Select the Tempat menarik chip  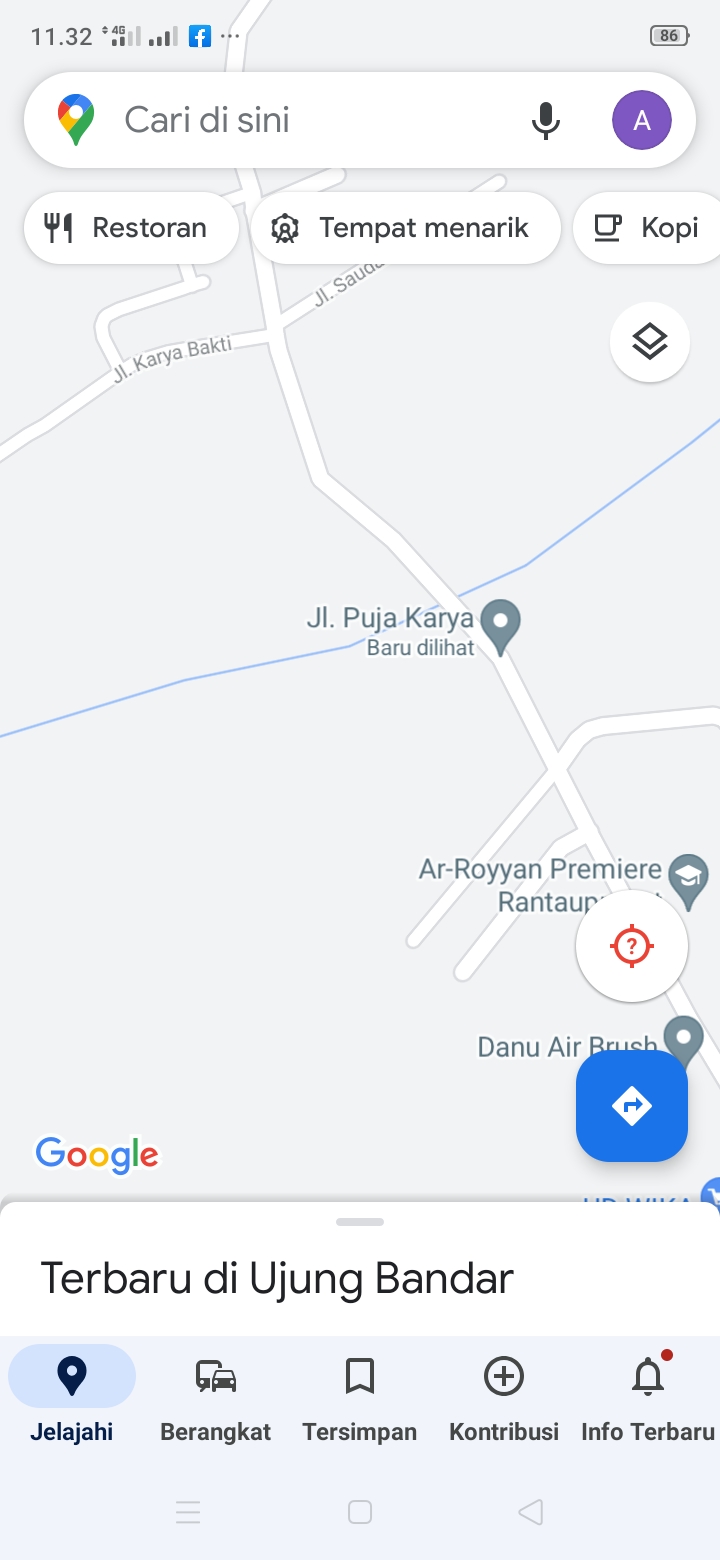point(405,228)
